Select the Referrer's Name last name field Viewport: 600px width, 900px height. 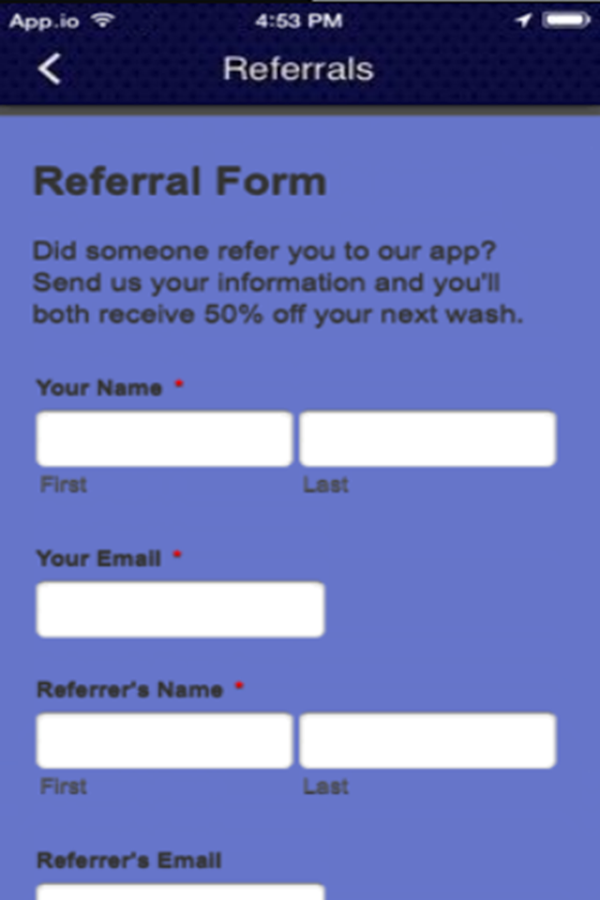427,740
